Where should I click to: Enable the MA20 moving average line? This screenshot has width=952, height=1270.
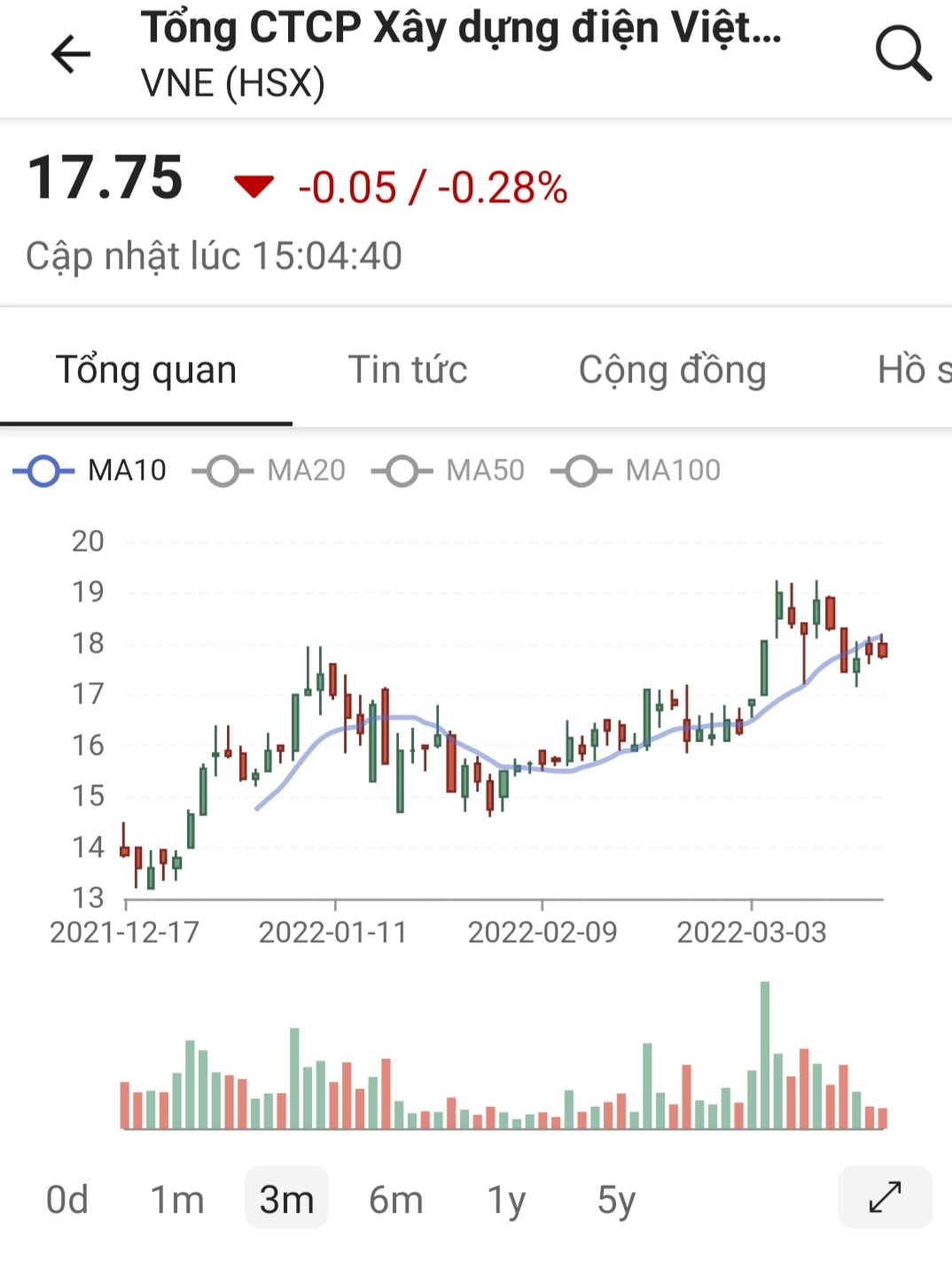click(x=269, y=470)
